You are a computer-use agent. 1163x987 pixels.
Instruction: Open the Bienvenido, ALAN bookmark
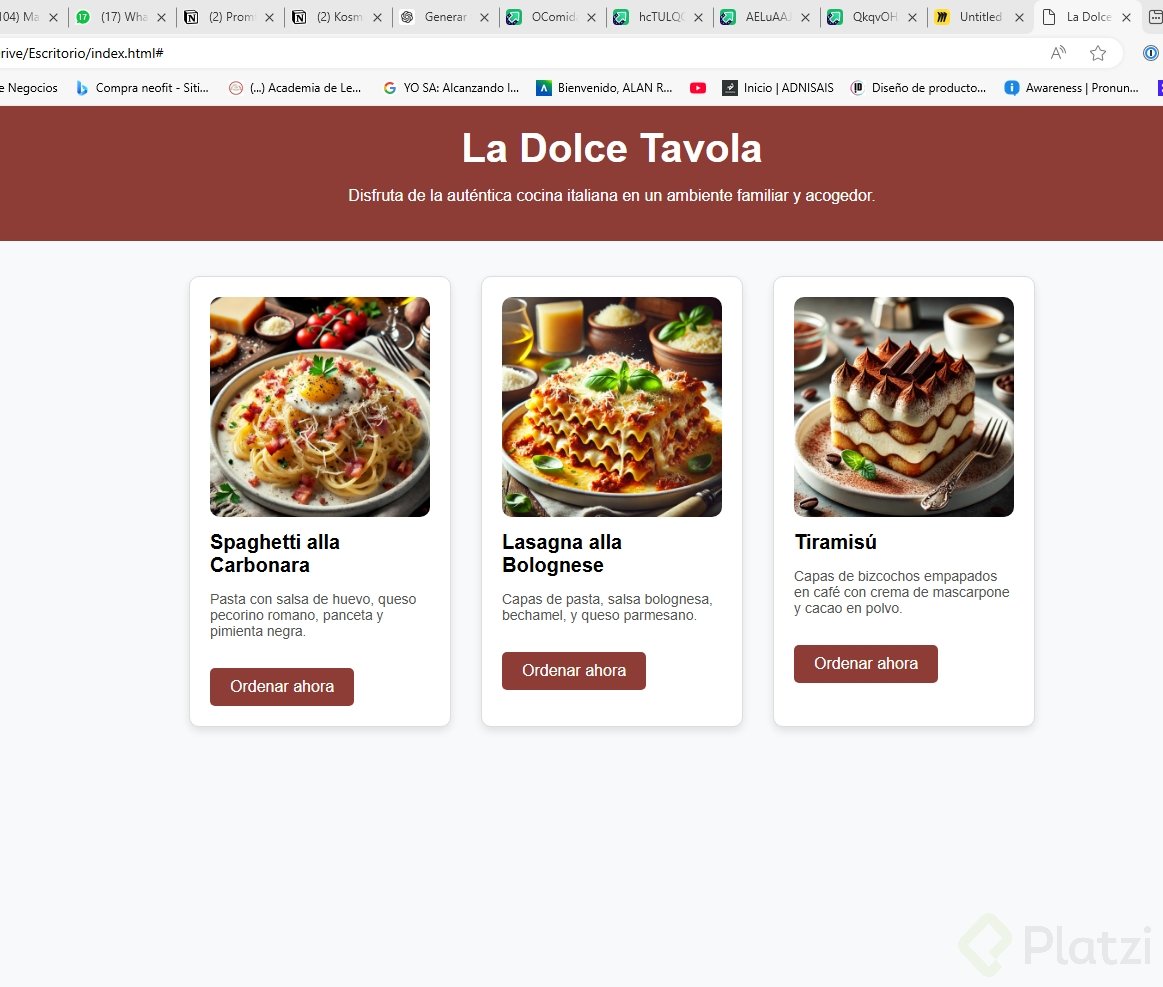[x=605, y=88]
